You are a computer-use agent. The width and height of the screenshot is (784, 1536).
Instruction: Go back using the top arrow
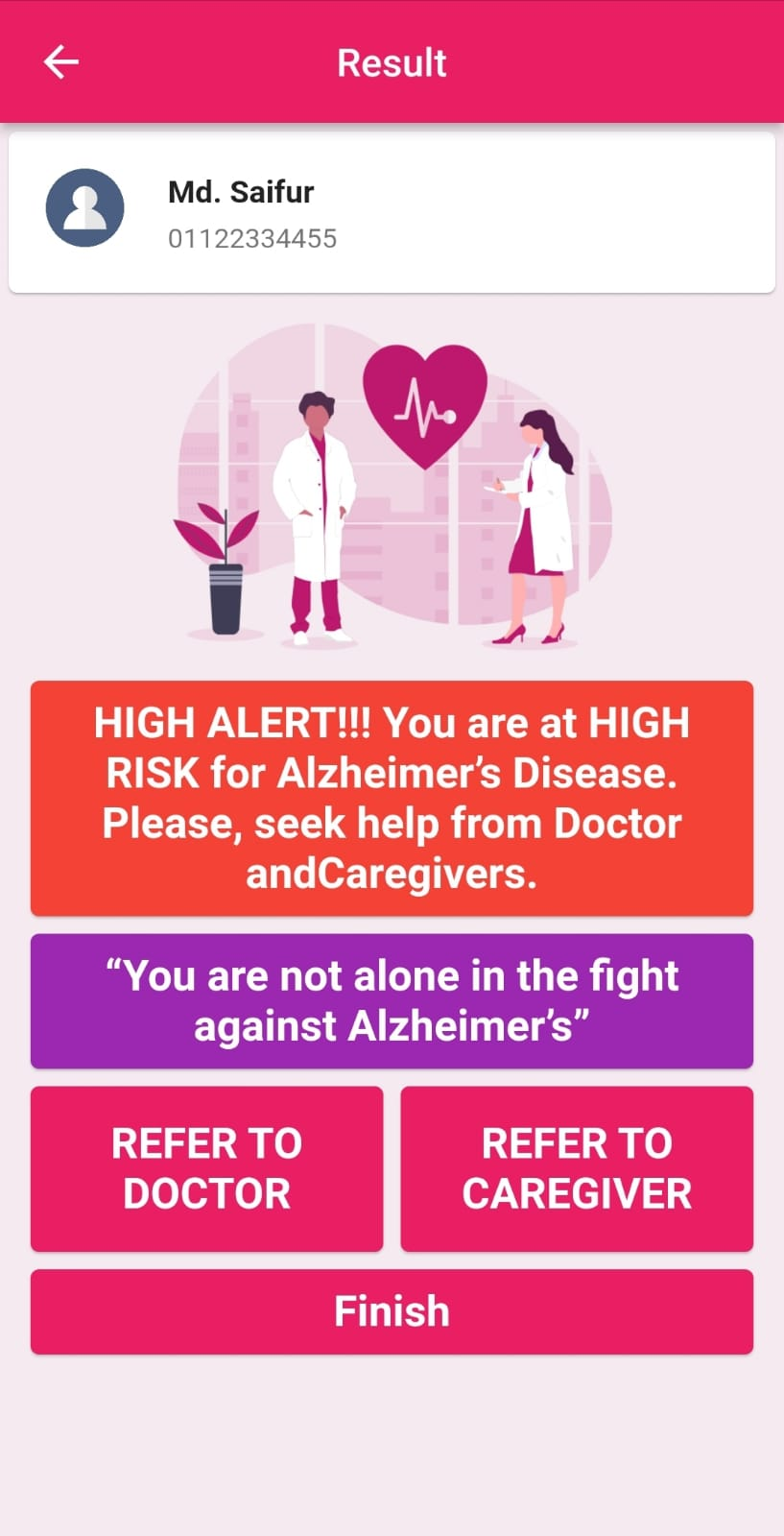[60, 62]
